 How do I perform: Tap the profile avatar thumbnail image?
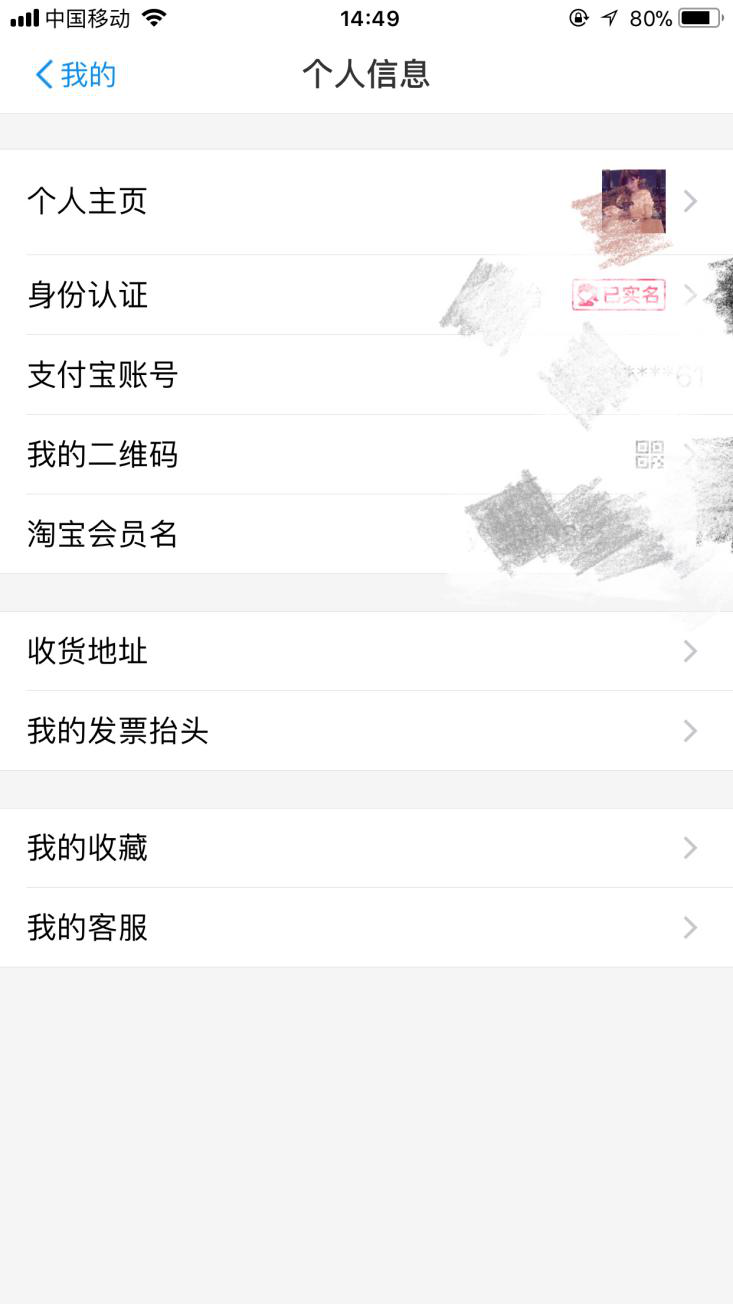(x=634, y=200)
